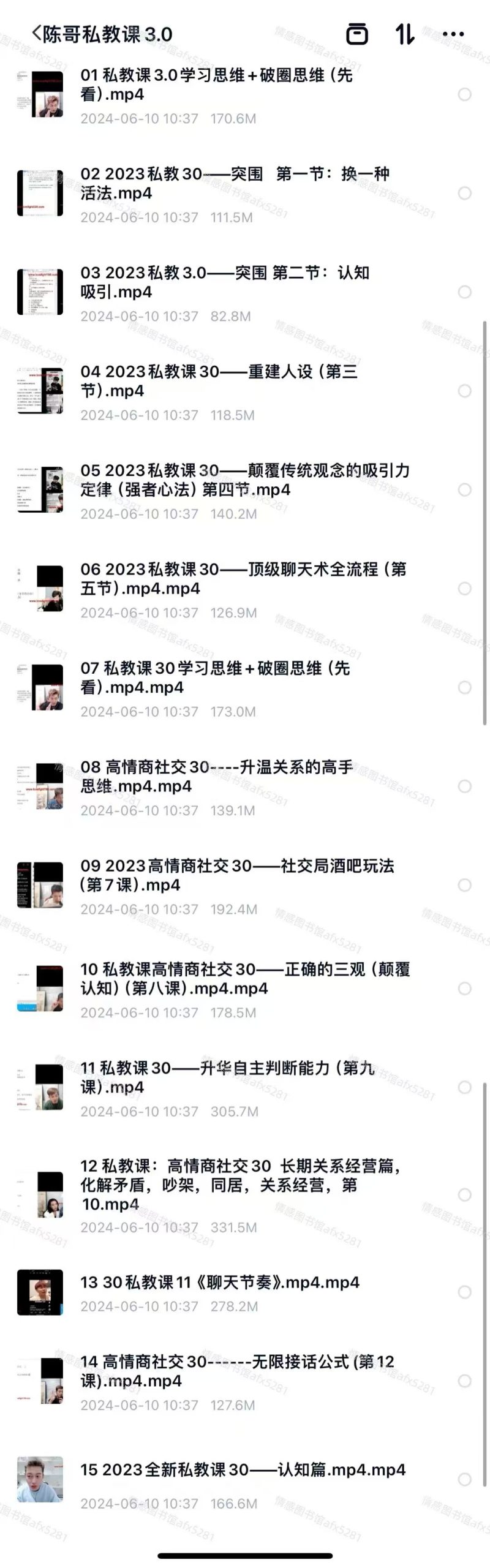Image resolution: width=490 pixels, height=1568 pixels.
Task: Open file 12 长期关系经营篇
Action: click(240, 1185)
